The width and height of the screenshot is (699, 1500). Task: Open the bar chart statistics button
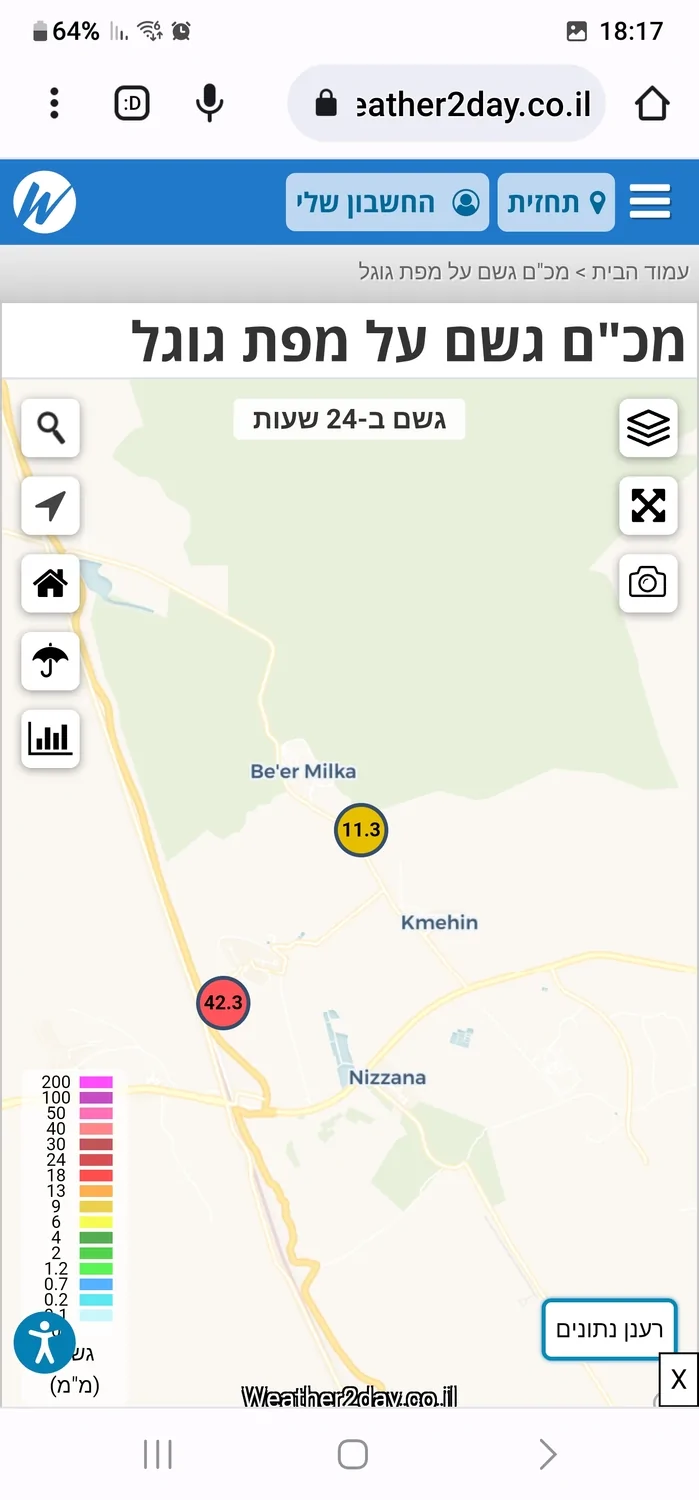point(51,738)
